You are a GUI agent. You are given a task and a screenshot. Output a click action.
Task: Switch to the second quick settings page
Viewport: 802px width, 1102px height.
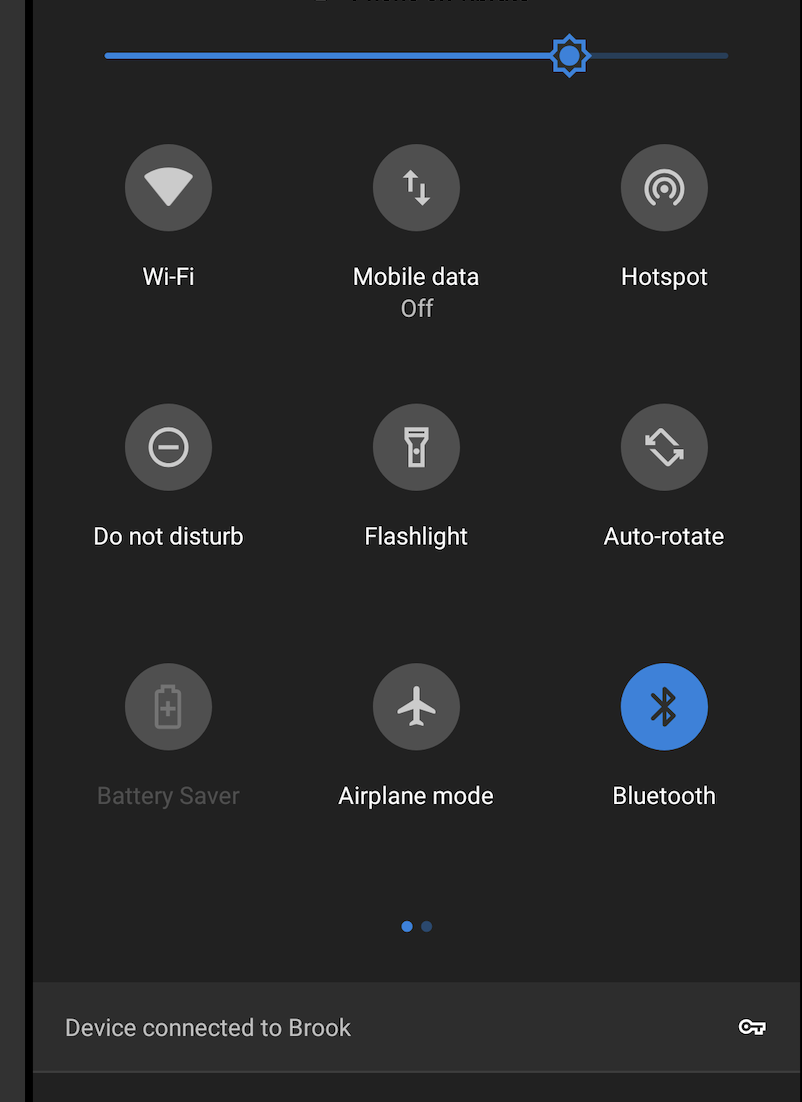pos(427,926)
